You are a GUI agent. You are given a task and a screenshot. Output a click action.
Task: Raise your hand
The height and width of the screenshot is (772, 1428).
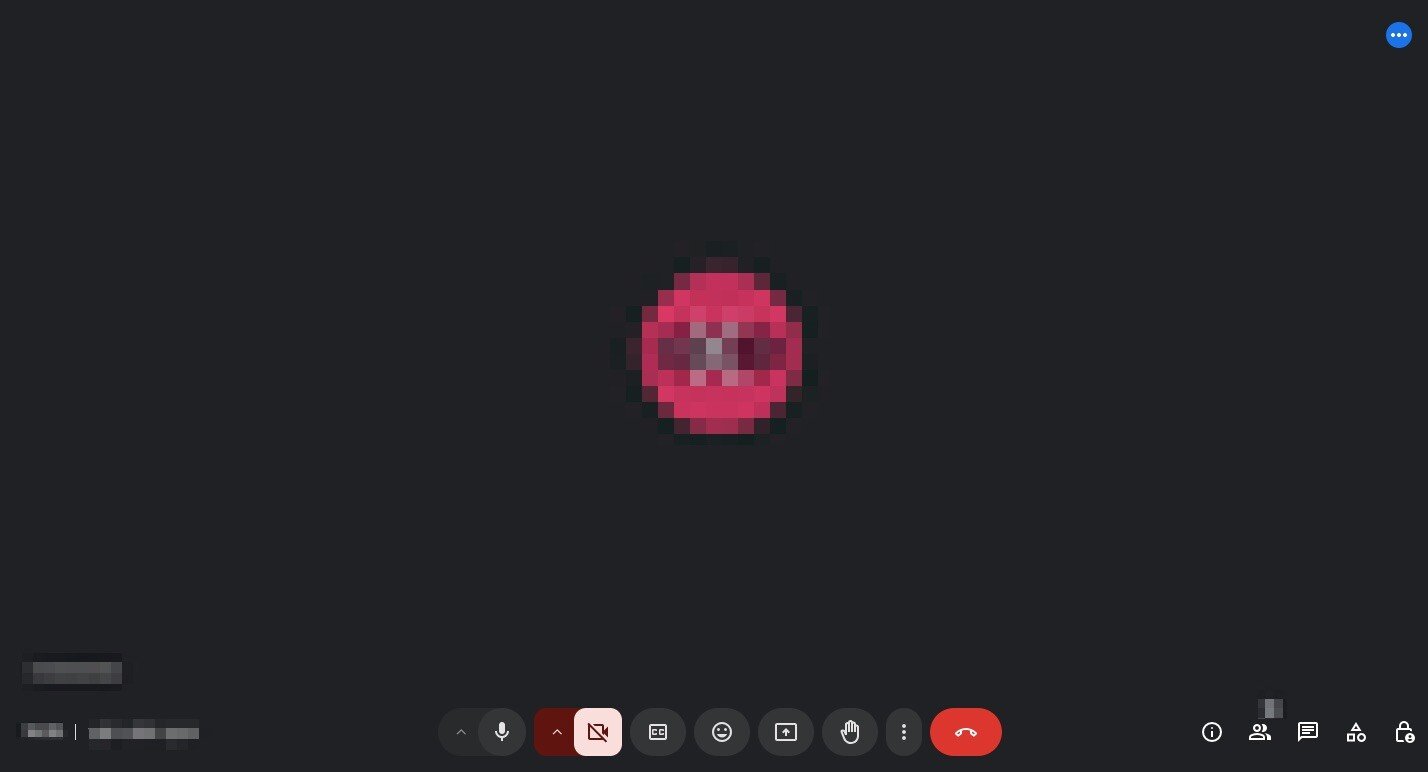coord(850,732)
